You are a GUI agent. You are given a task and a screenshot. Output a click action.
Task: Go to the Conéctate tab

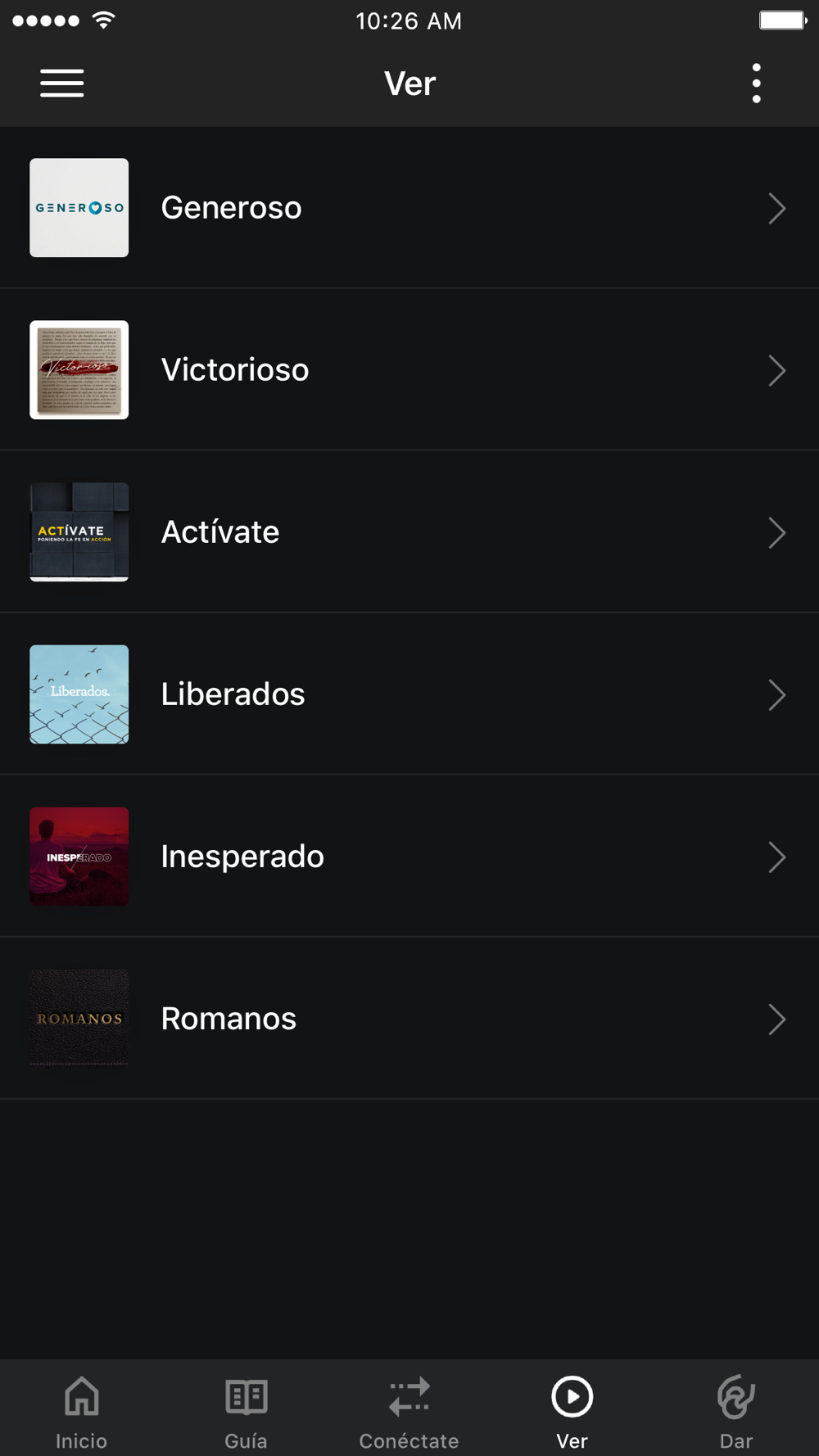(x=409, y=1412)
